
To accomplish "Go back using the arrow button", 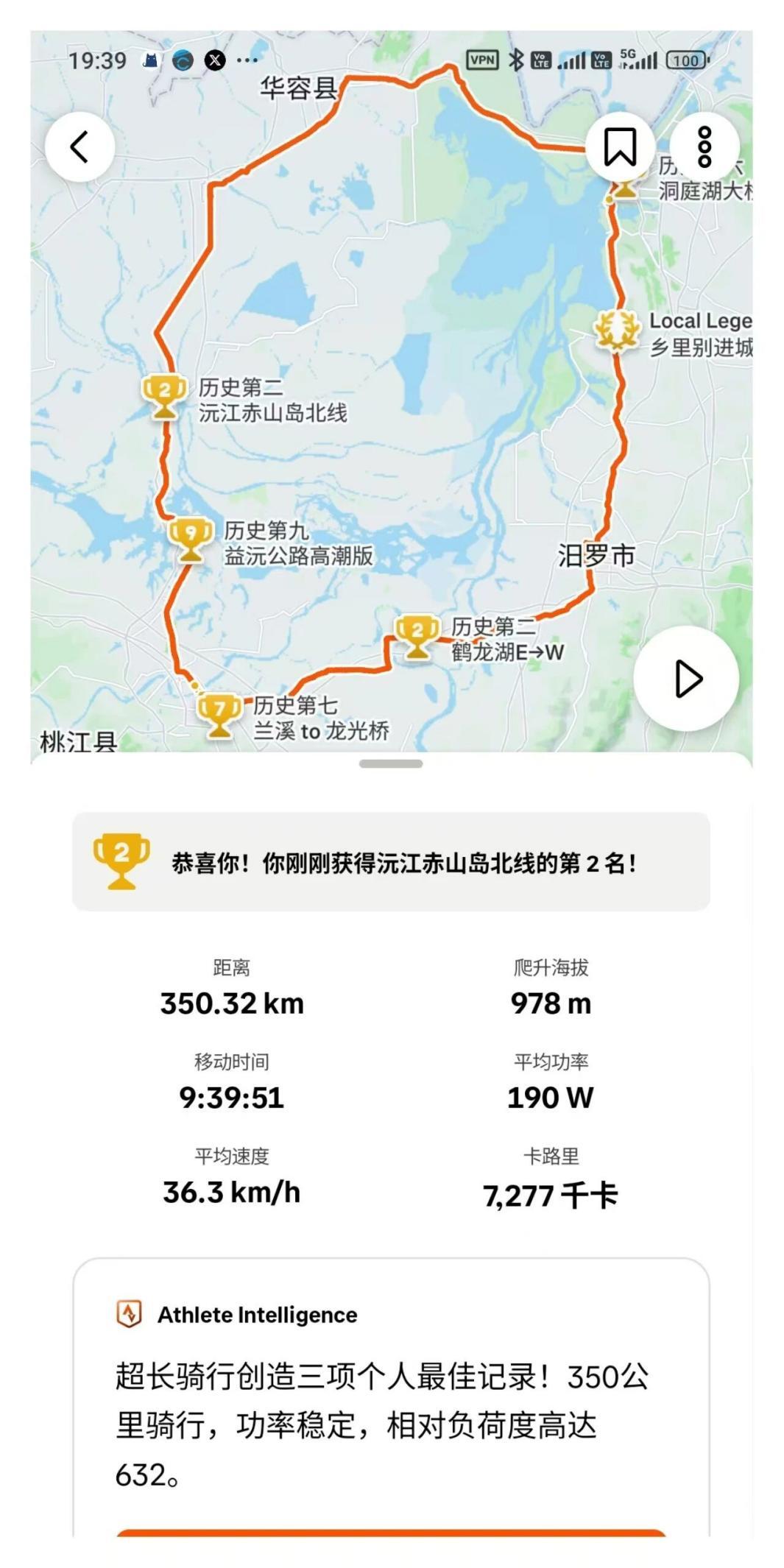I will (x=80, y=147).
